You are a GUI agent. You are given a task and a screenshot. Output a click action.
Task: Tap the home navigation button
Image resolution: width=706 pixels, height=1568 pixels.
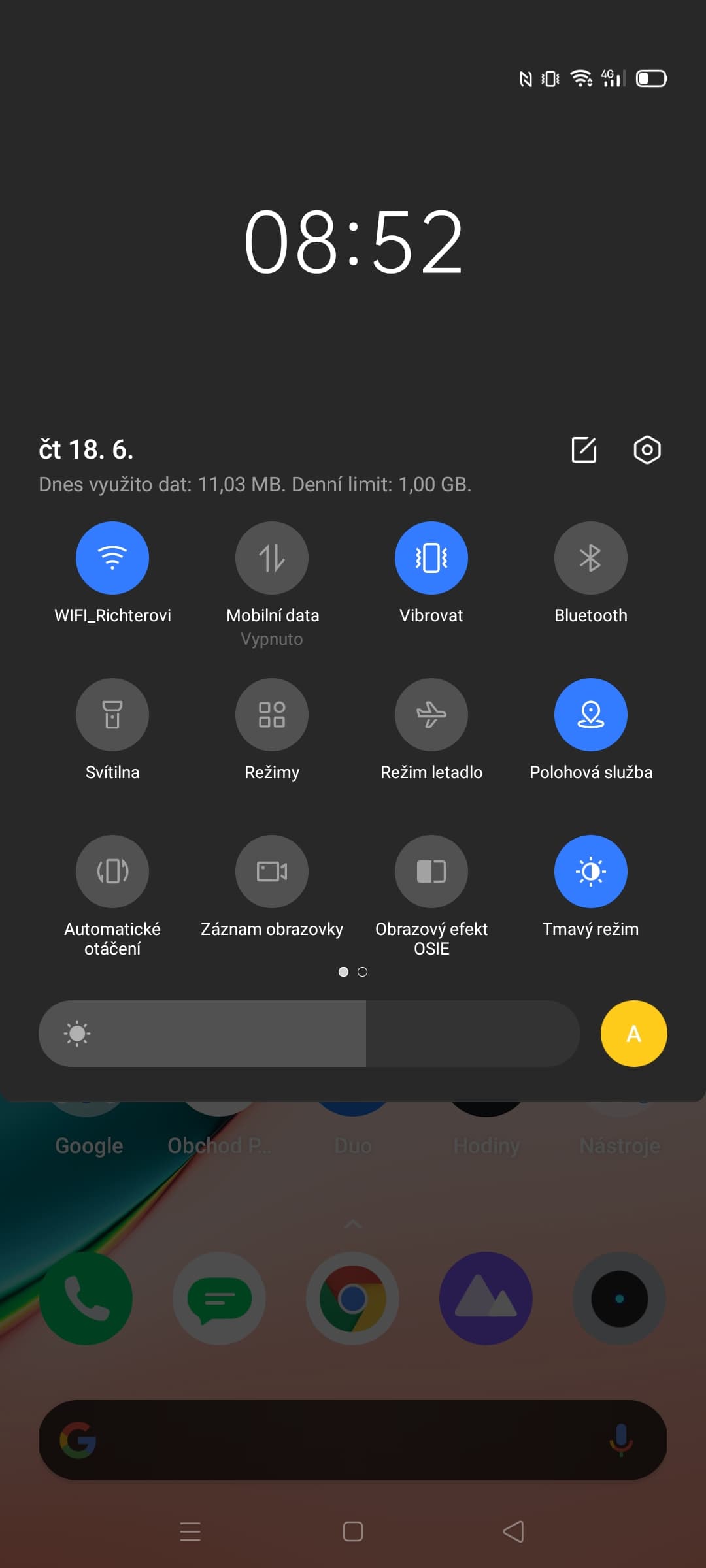click(353, 1531)
